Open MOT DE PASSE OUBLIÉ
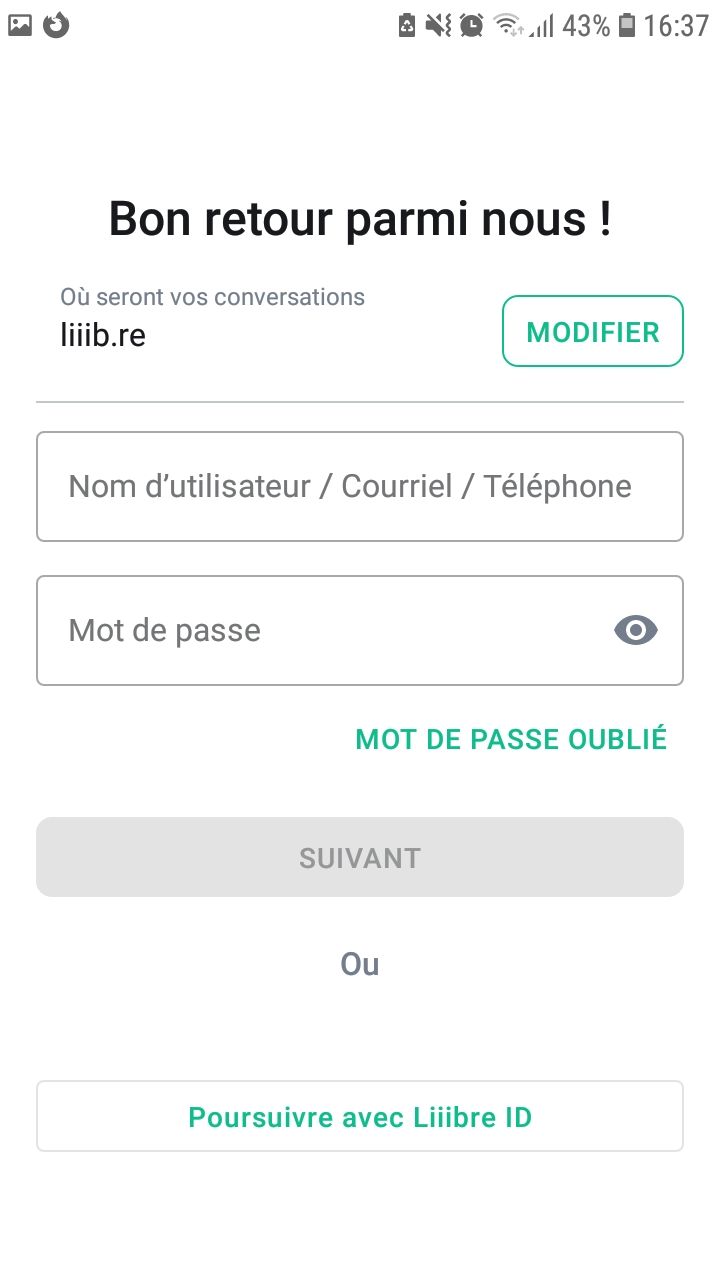The height and width of the screenshot is (1280, 720). pos(511,739)
